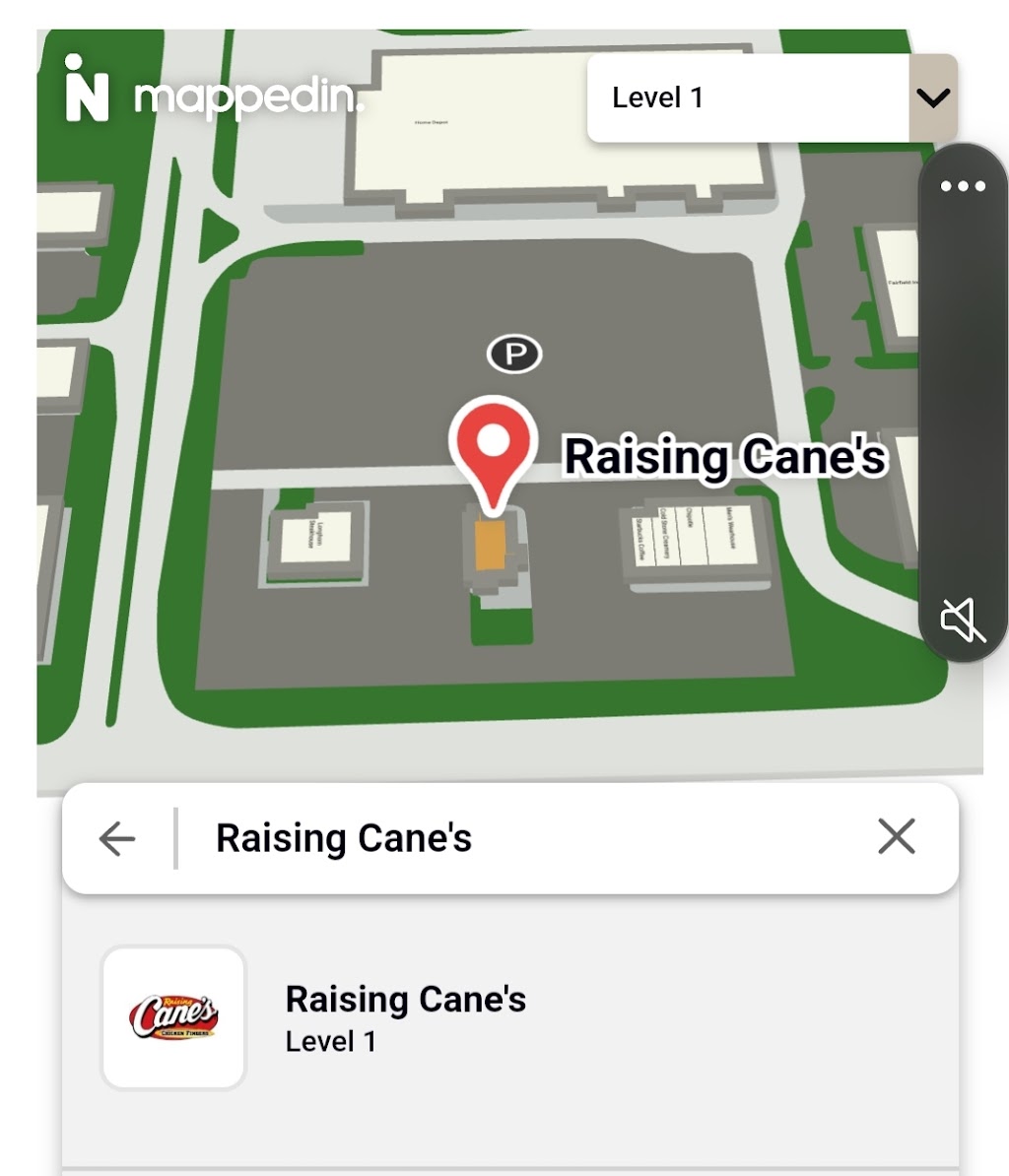Toggle the muted speaker icon
The width and height of the screenshot is (1009, 1176).
tap(963, 620)
